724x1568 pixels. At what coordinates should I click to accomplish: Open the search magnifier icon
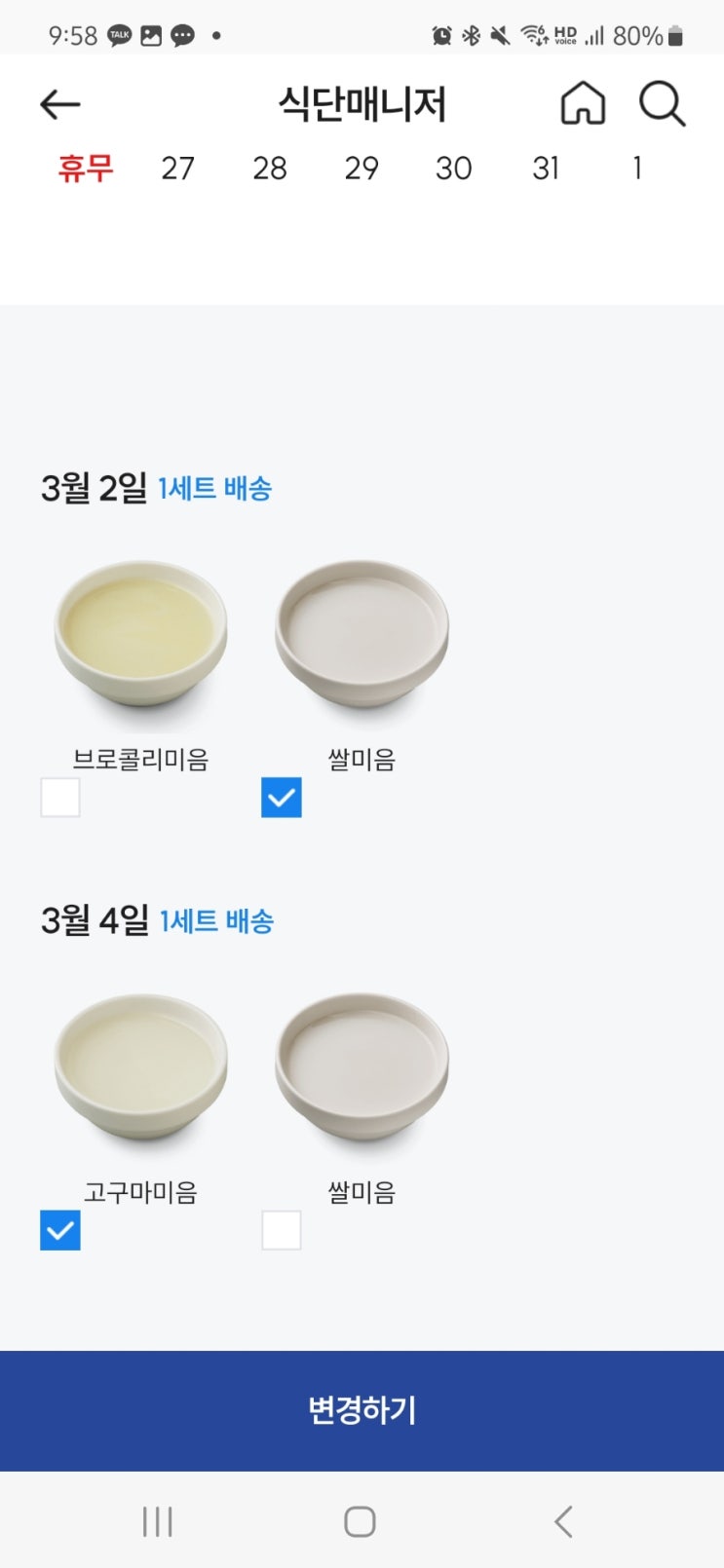tap(662, 103)
